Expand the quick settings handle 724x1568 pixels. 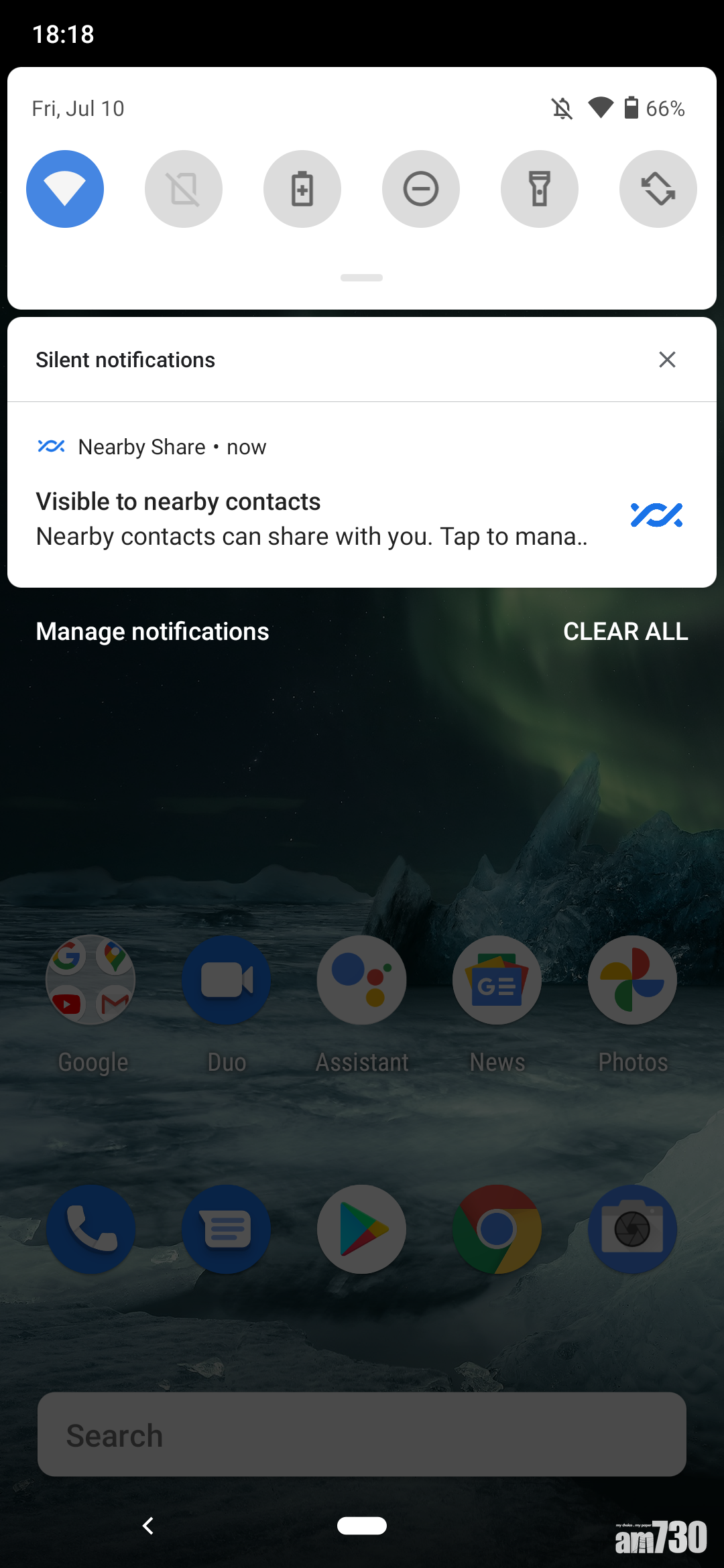361,277
